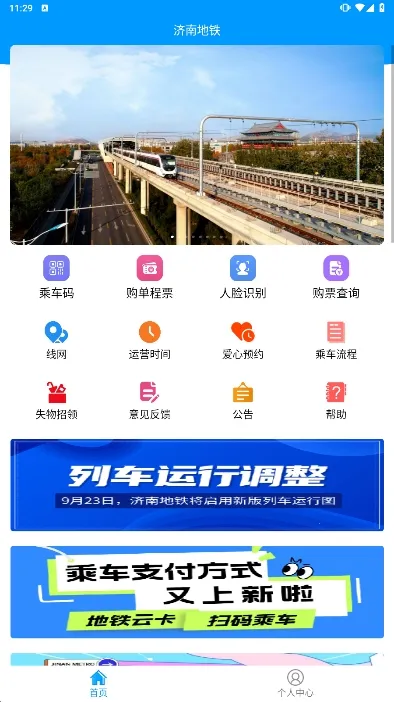
Task: Tap the top train photo carousel
Action: click(x=197, y=145)
